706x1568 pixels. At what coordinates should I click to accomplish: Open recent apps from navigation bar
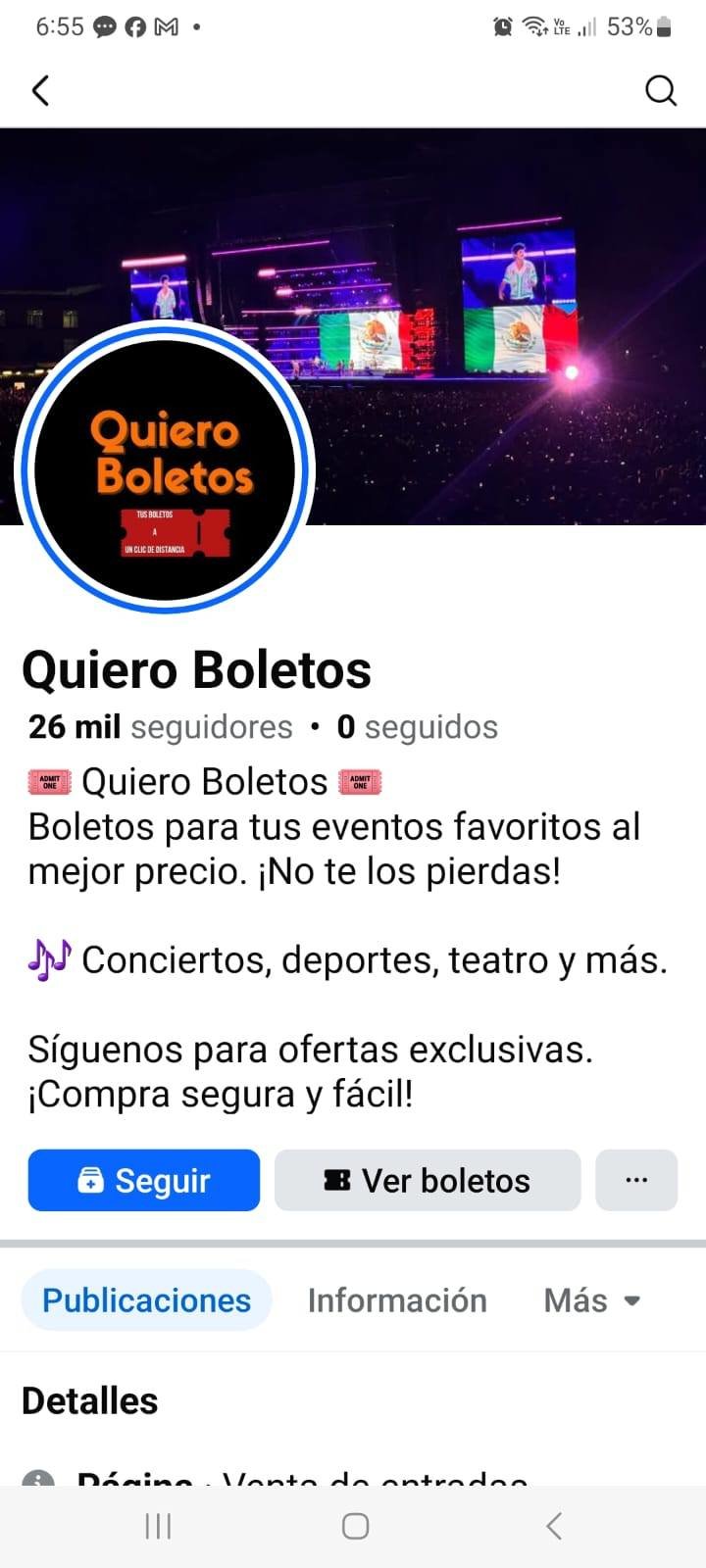(x=158, y=1526)
